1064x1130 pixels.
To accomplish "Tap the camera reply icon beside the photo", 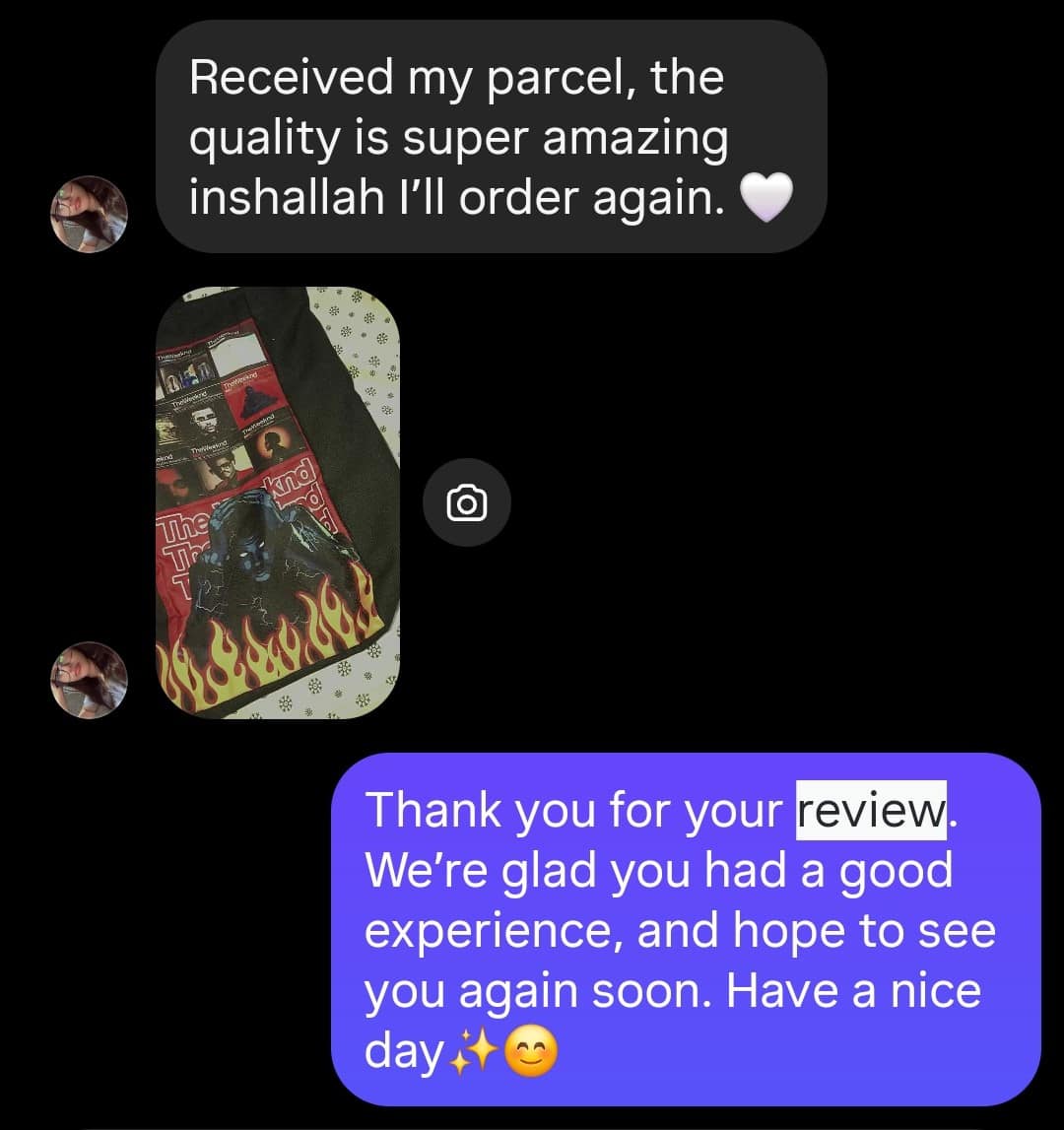I will [x=467, y=503].
